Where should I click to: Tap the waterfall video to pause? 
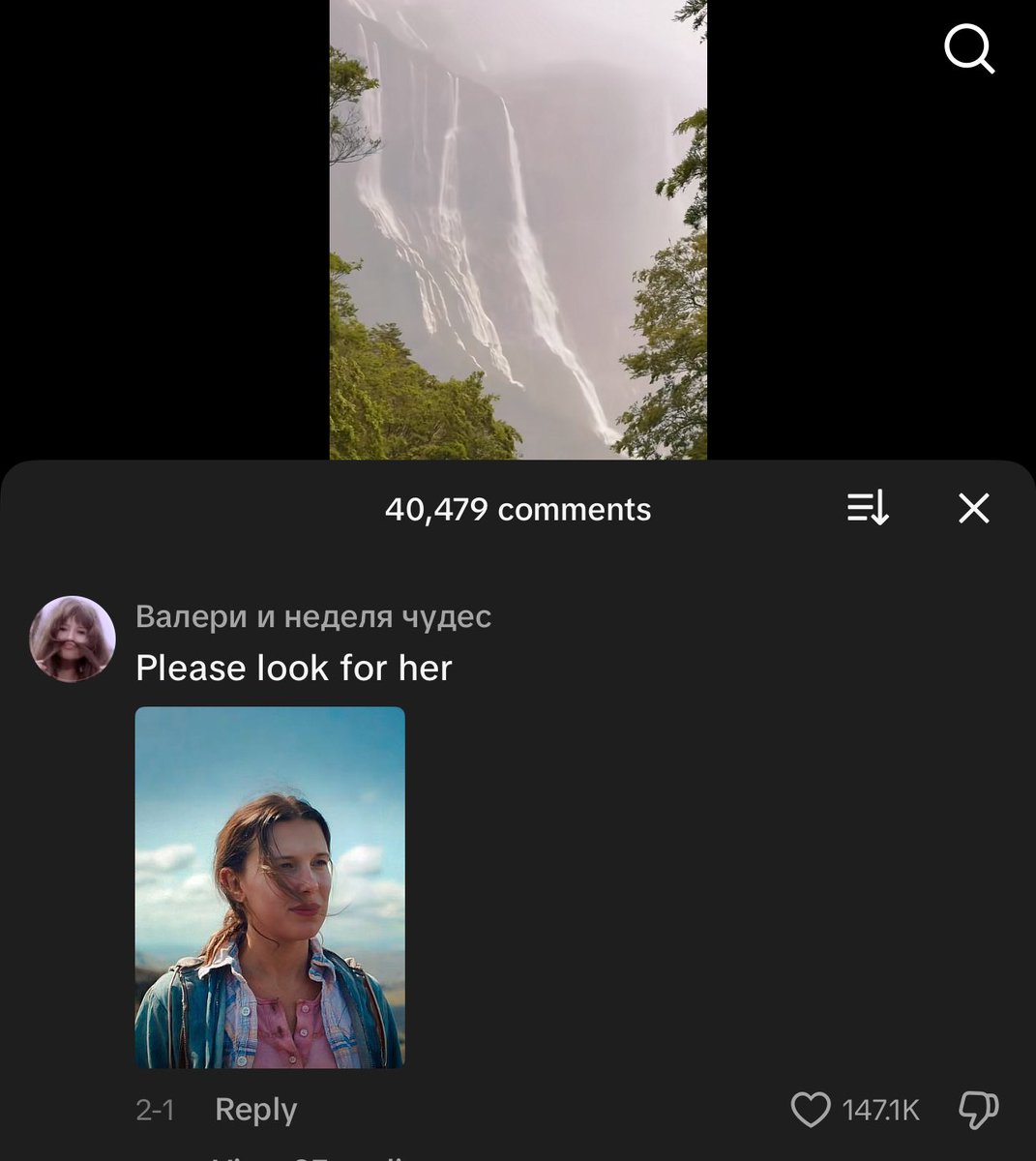pyautogui.click(x=518, y=229)
